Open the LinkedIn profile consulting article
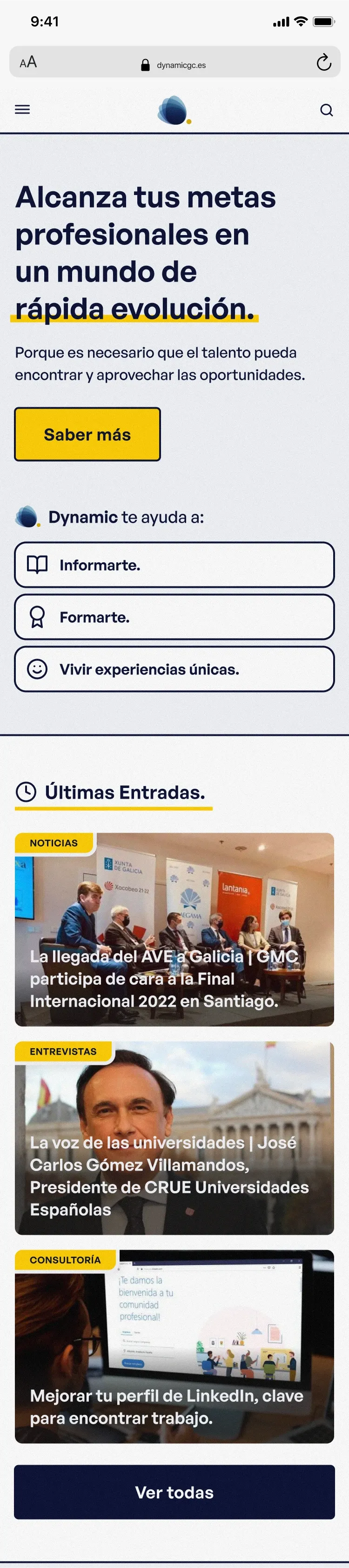 click(x=174, y=1346)
